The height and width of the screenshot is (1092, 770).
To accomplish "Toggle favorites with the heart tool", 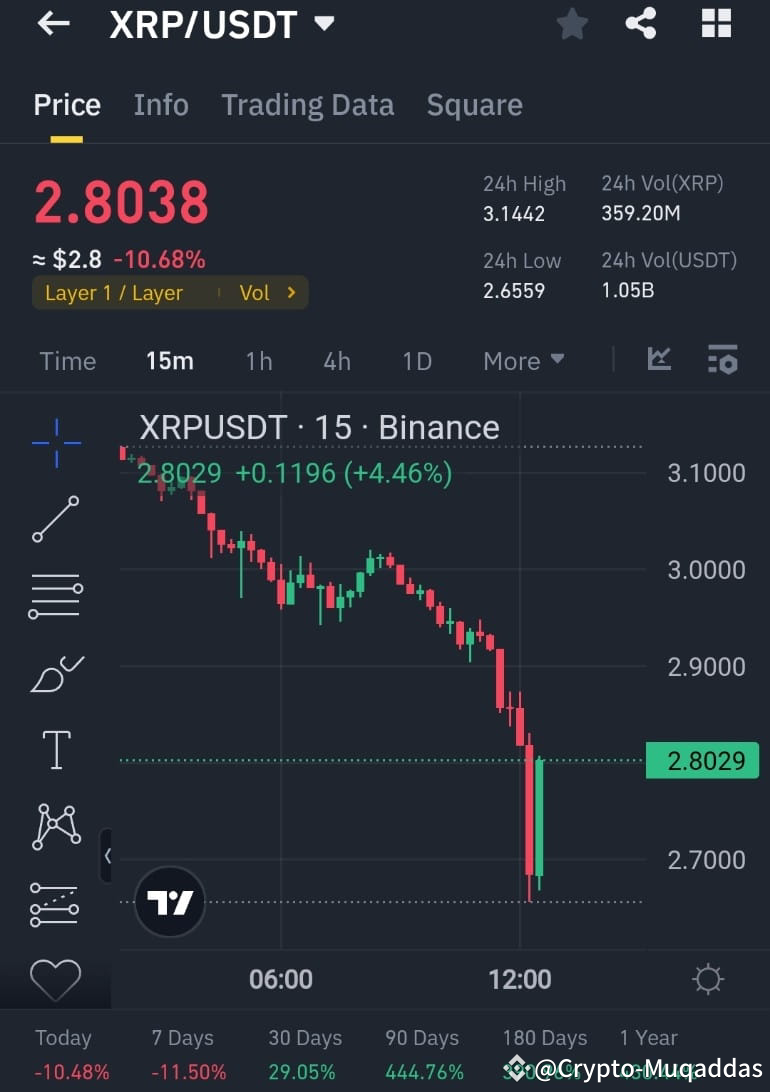I will tap(55, 980).
